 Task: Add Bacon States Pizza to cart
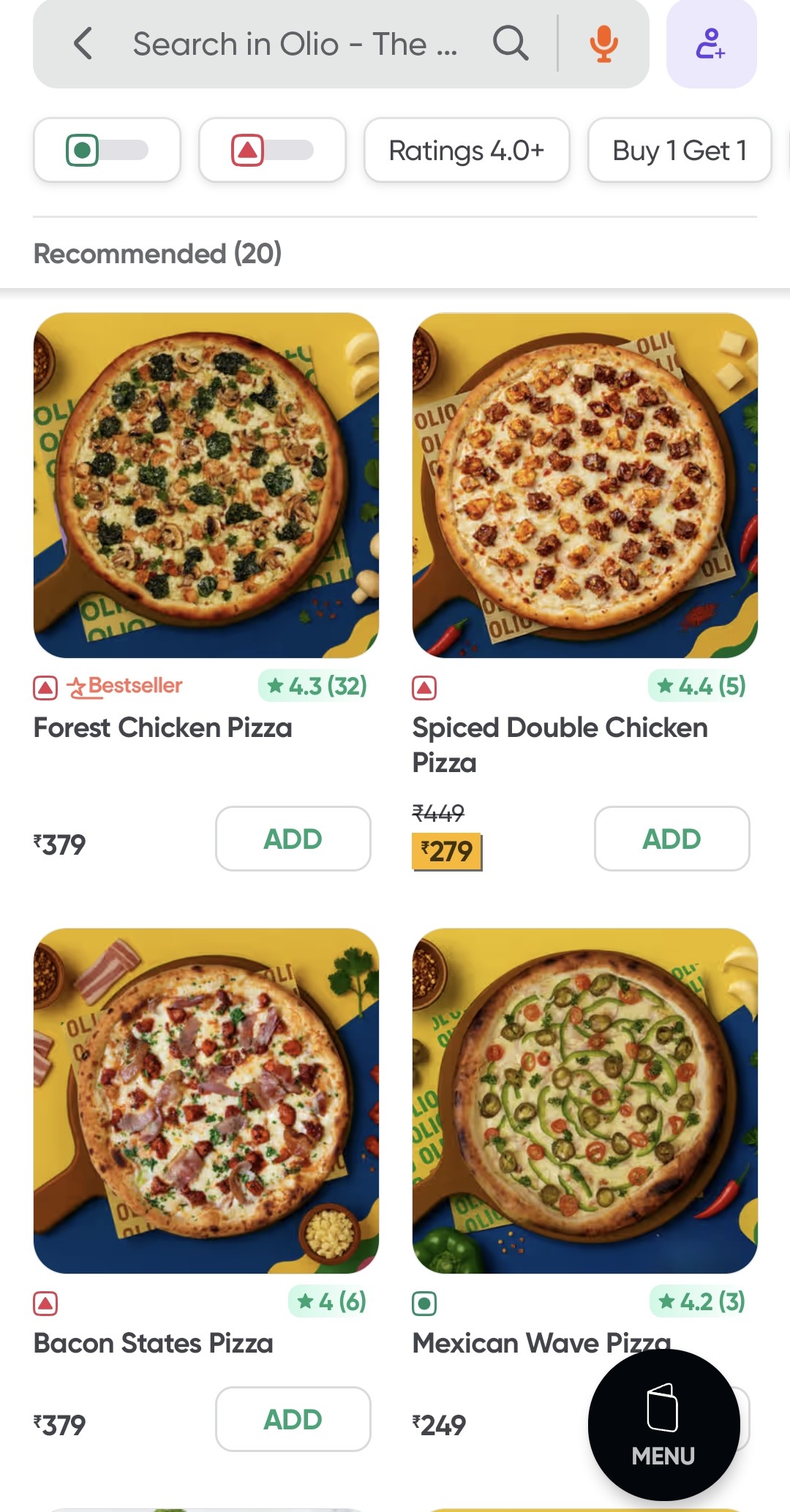tap(293, 1419)
